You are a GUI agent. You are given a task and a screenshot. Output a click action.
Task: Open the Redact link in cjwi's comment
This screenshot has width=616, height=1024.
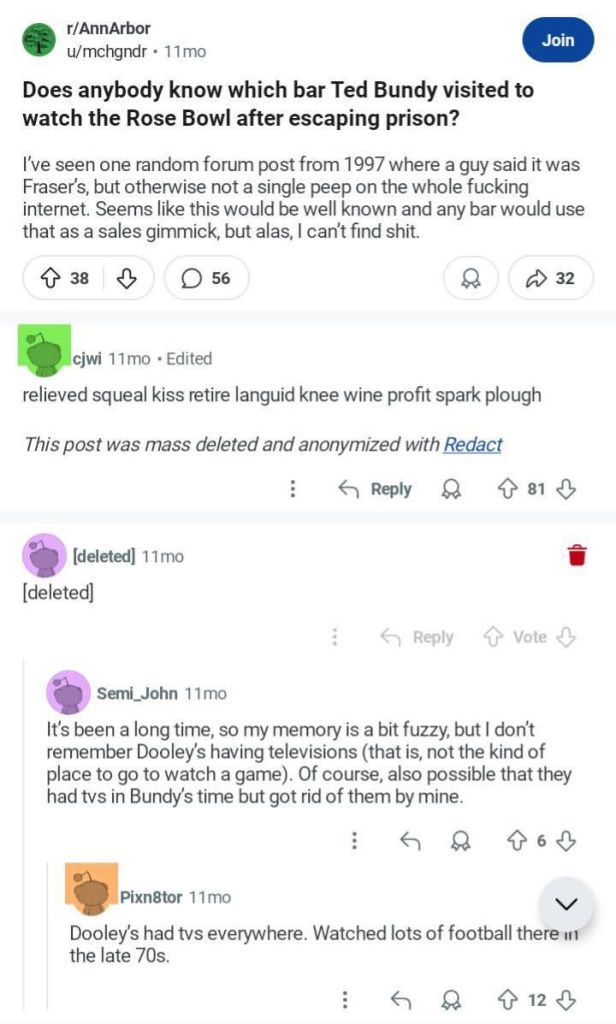pos(473,444)
